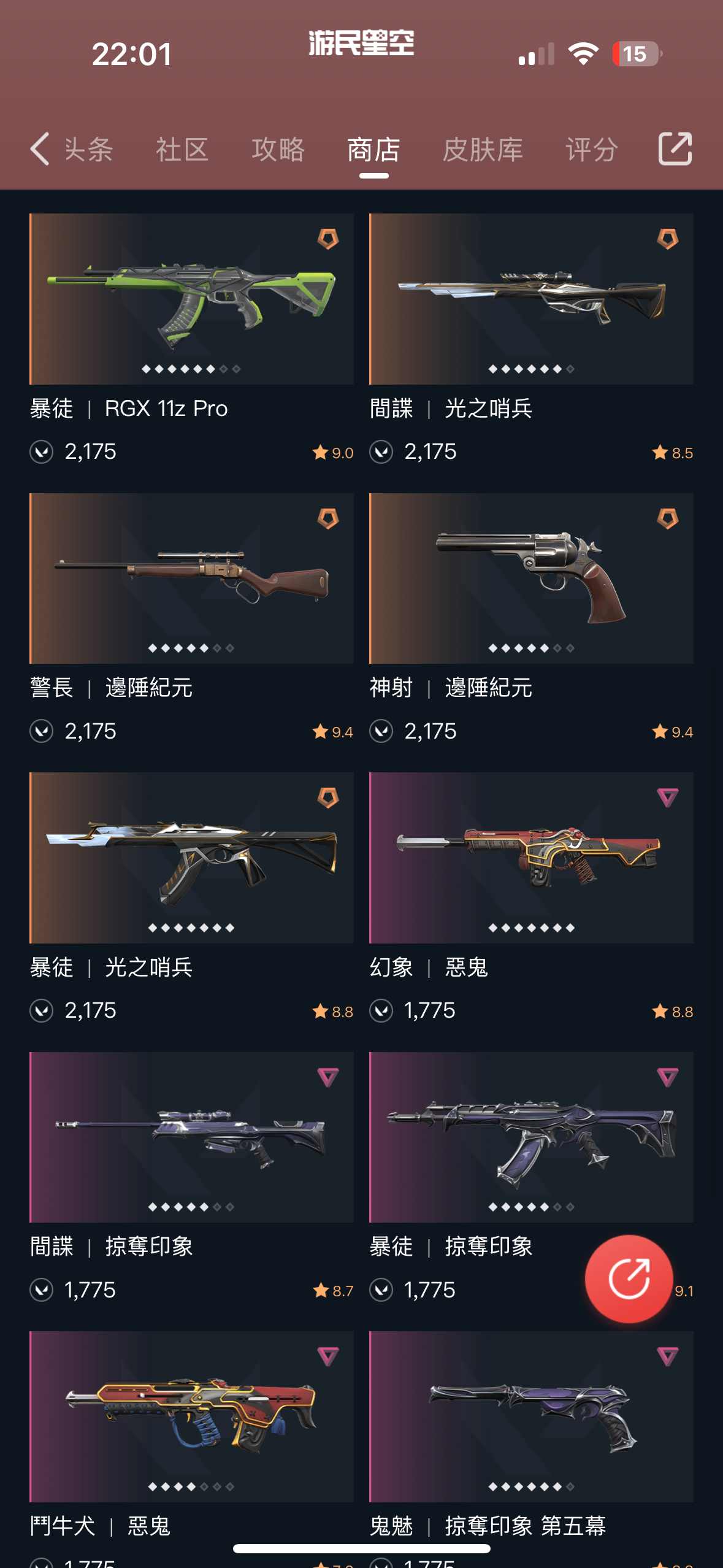
Task: Tap the open-external icon in the top bar
Action: [675, 149]
